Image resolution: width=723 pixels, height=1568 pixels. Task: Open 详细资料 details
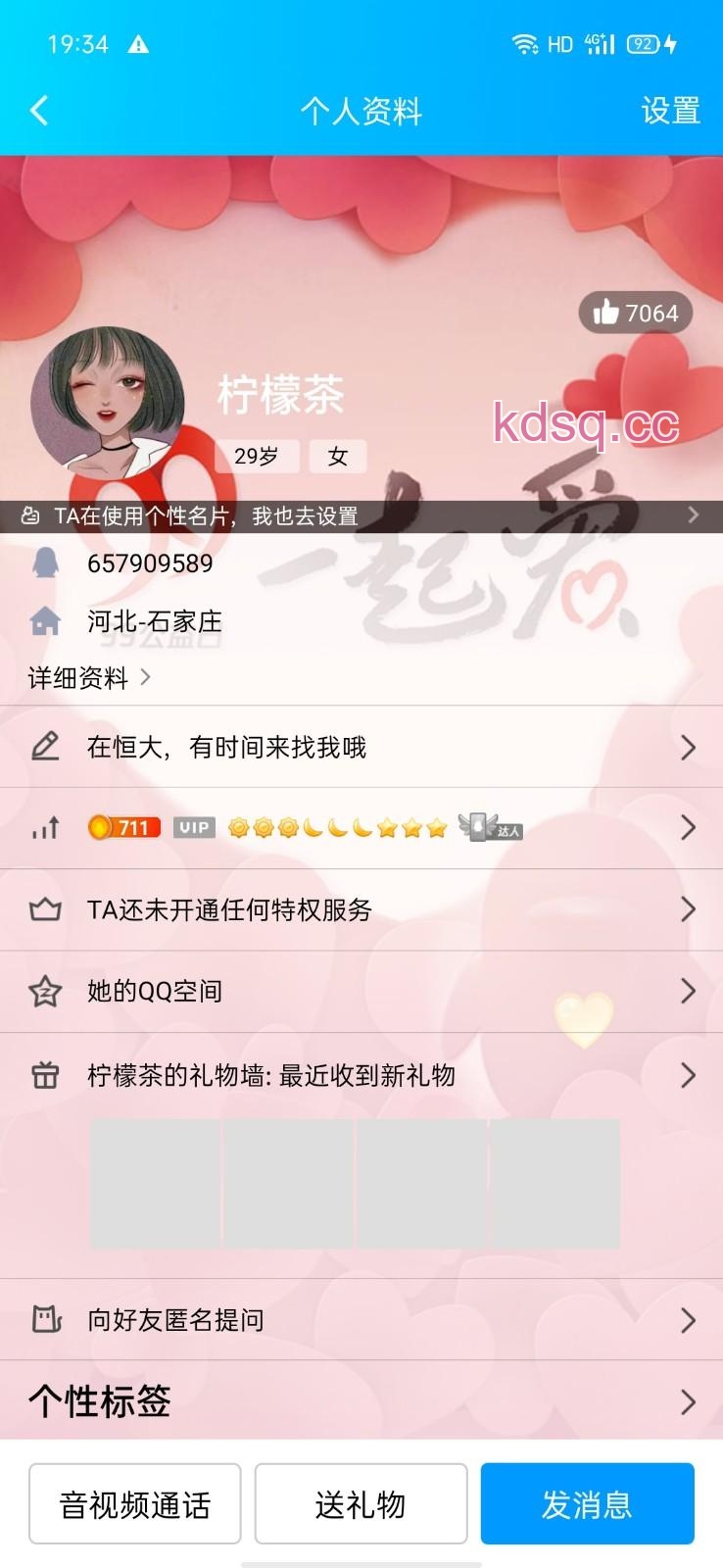pos(88,677)
